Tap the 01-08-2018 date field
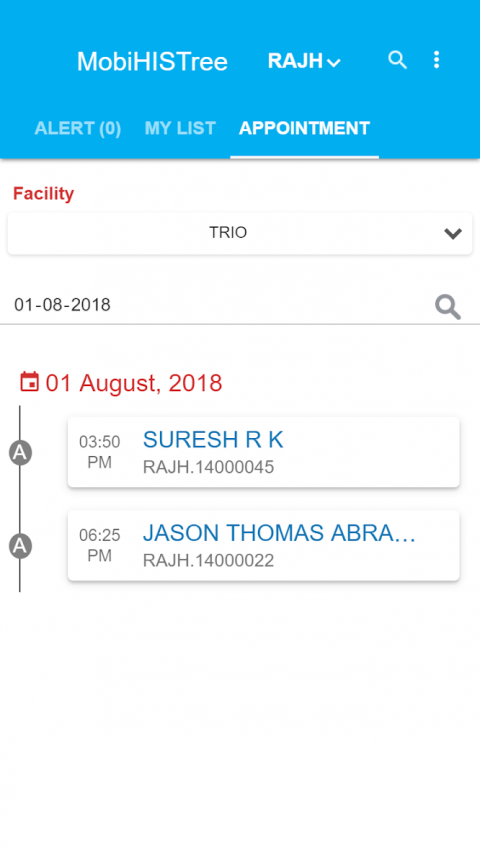480x853 pixels. pos(218,305)
